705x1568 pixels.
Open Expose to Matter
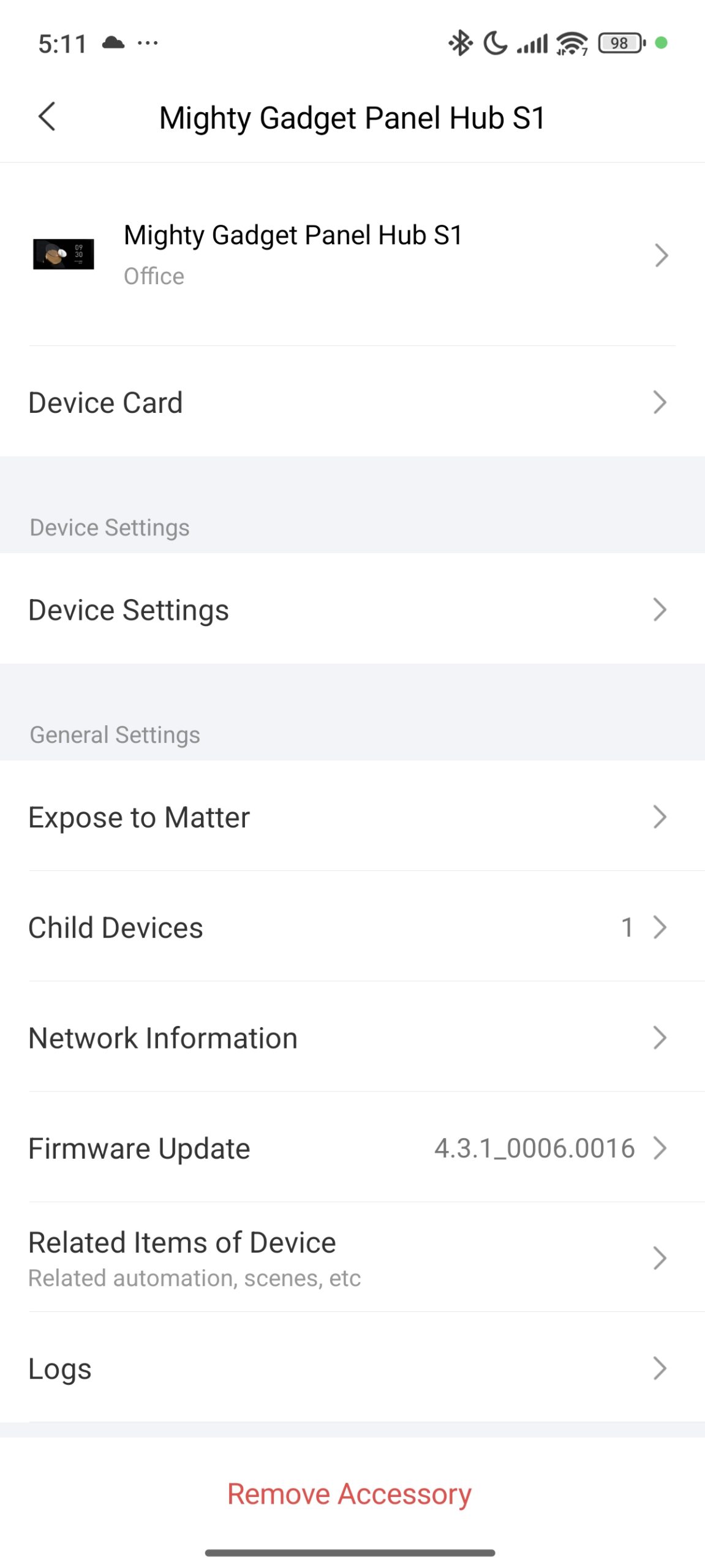pos(352,817)
